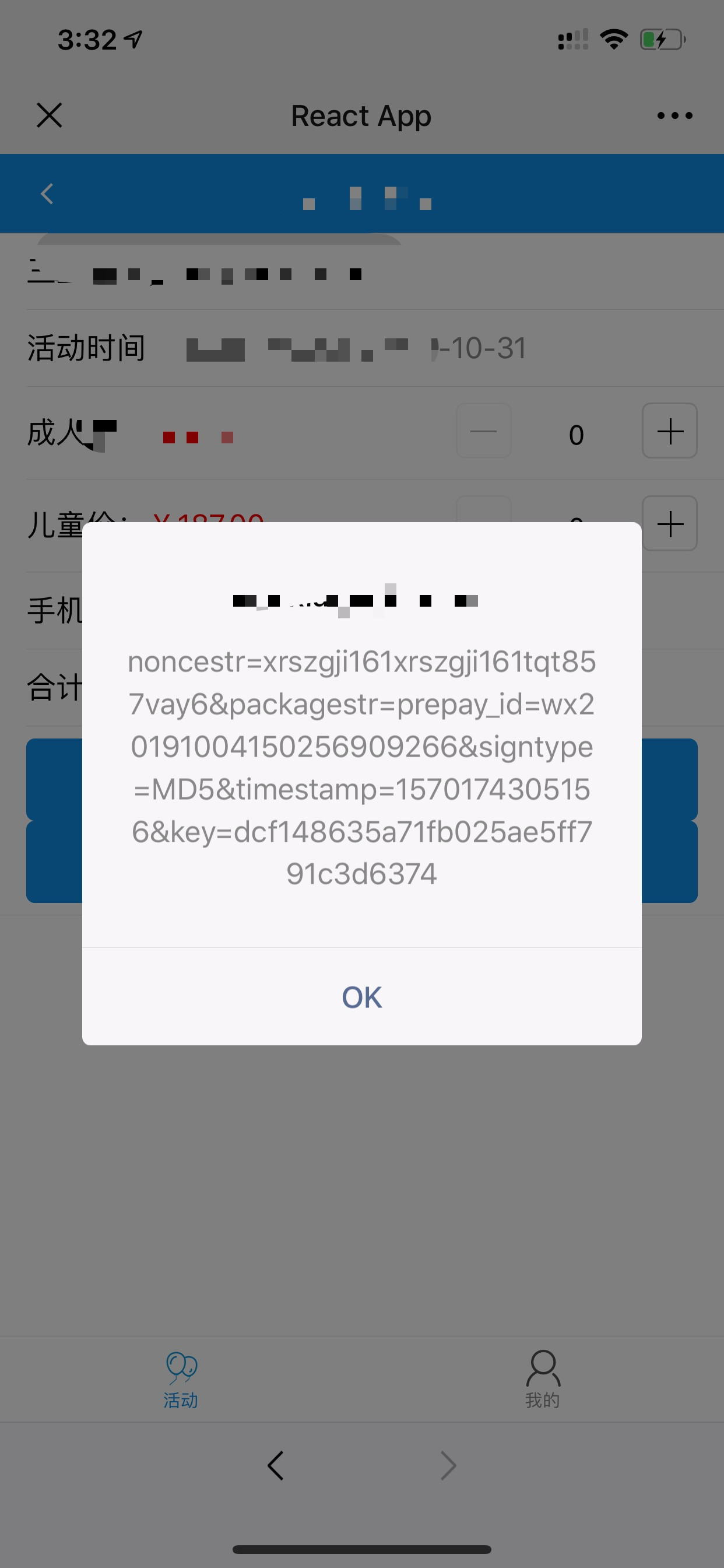Increase the adult ticket count
The width and height of the screenshot is (724, 1568).
(x=670, y=431)
